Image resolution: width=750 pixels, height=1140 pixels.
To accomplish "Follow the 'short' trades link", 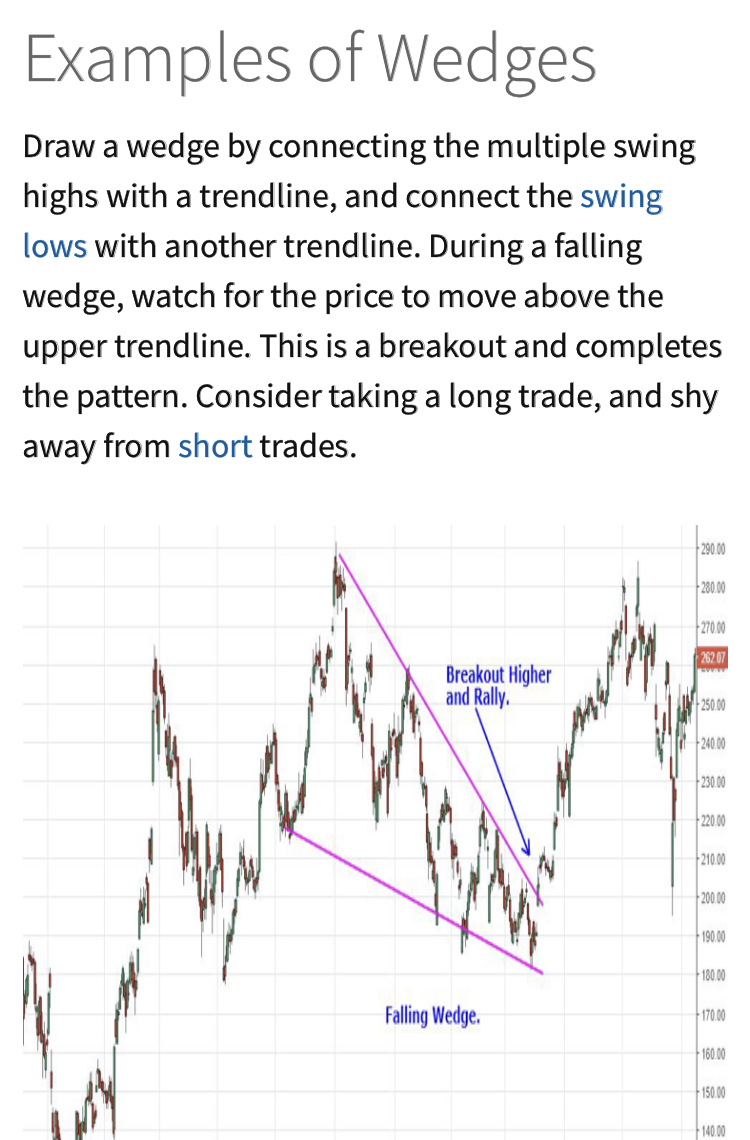I will click(x=215, y=446).
